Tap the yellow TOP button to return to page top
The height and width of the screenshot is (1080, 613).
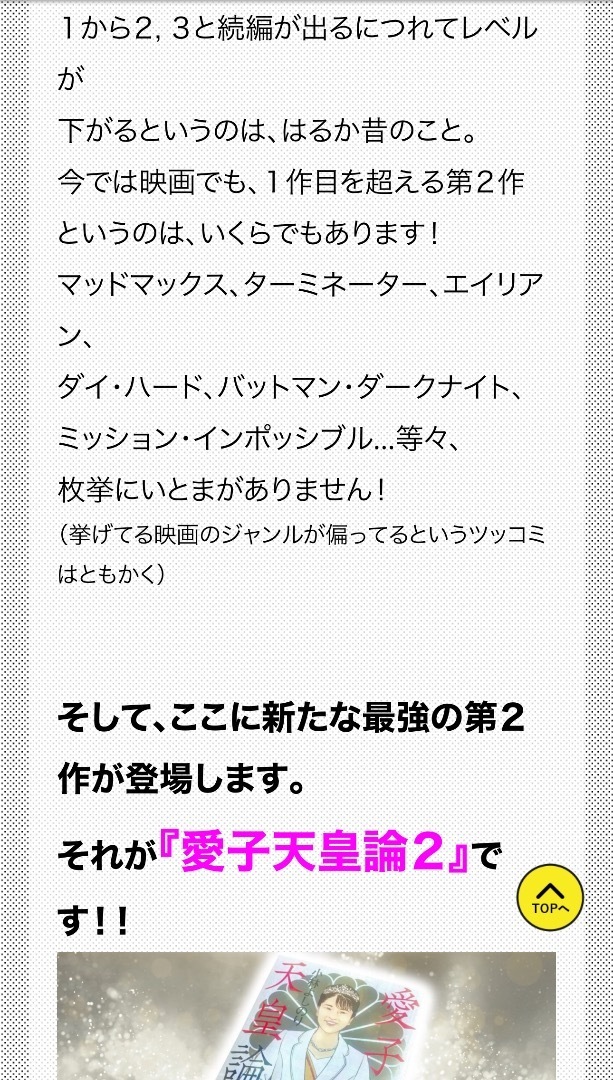pos(550,898)
